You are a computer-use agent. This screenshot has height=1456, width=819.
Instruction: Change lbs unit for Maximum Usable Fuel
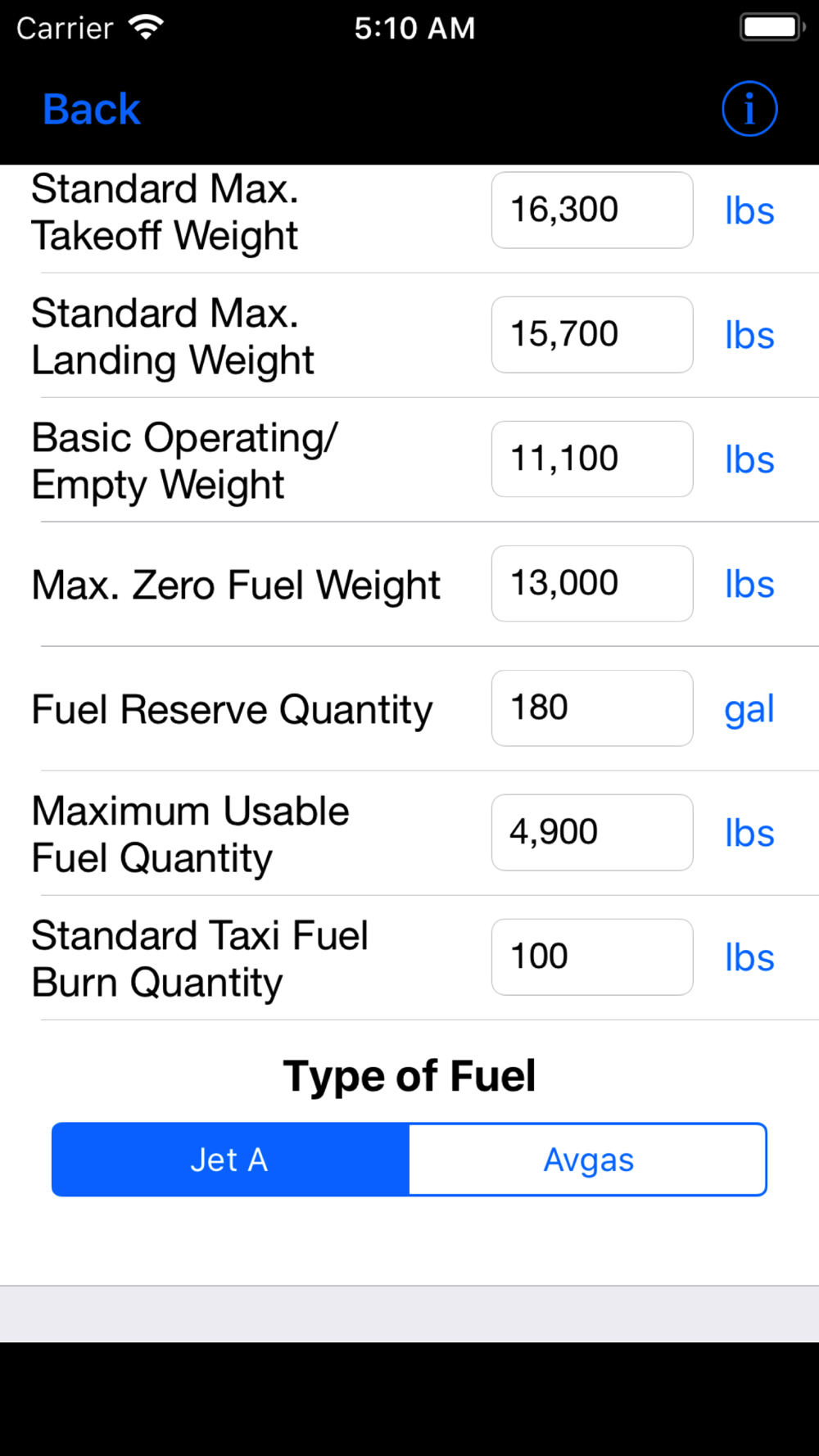coord(749,834)
